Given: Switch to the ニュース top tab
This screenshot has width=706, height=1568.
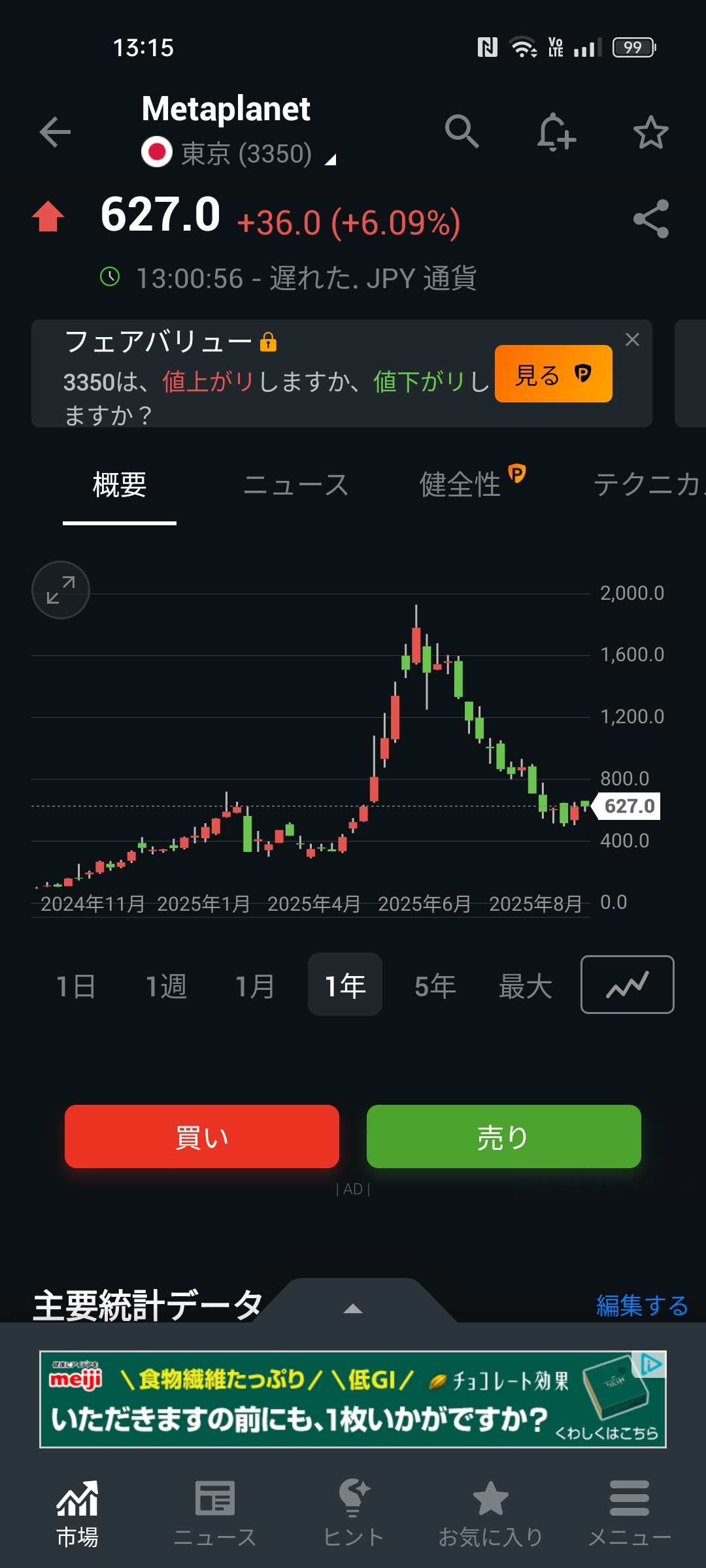Looking at the screenshot, I should (295, 485).
